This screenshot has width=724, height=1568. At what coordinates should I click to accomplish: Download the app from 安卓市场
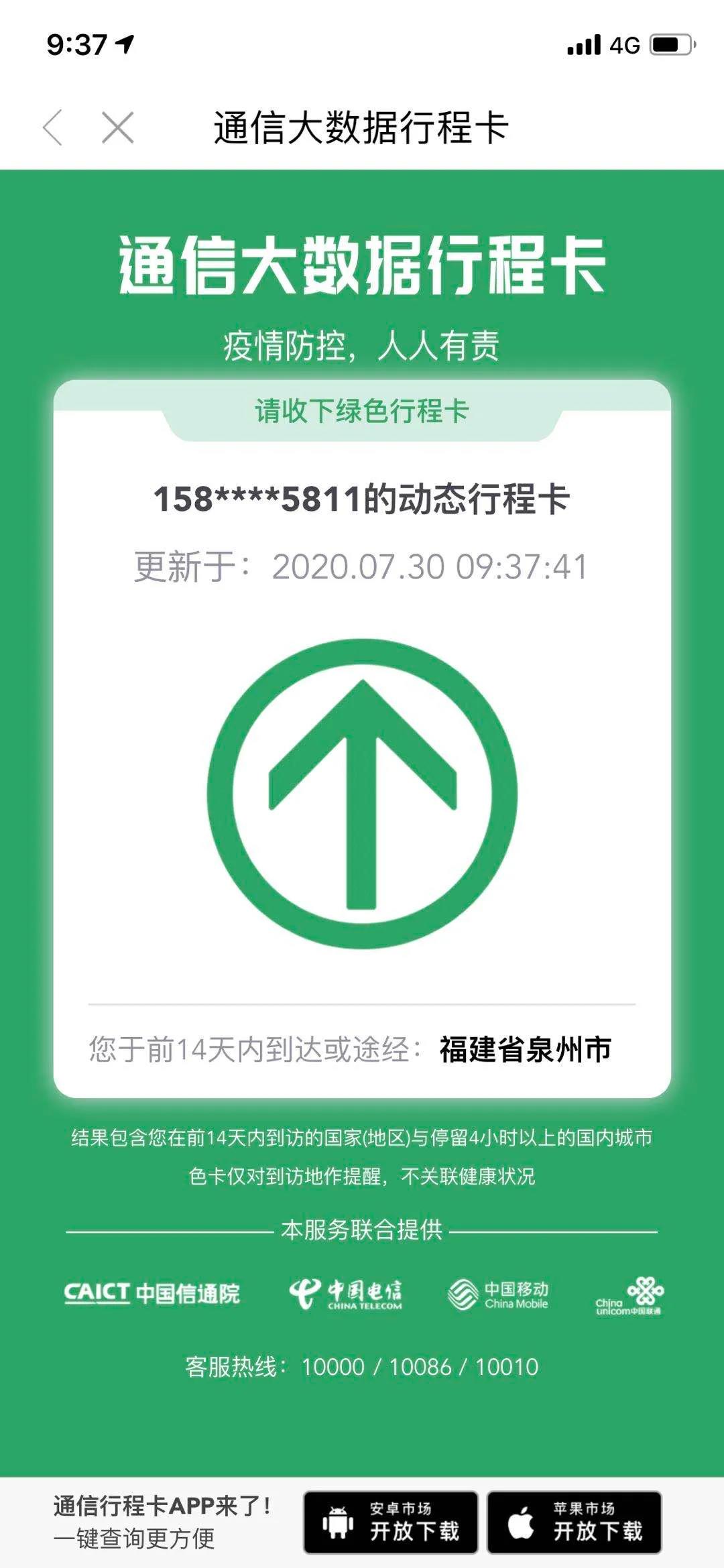pyautogui.click(x=391, y=1522)
